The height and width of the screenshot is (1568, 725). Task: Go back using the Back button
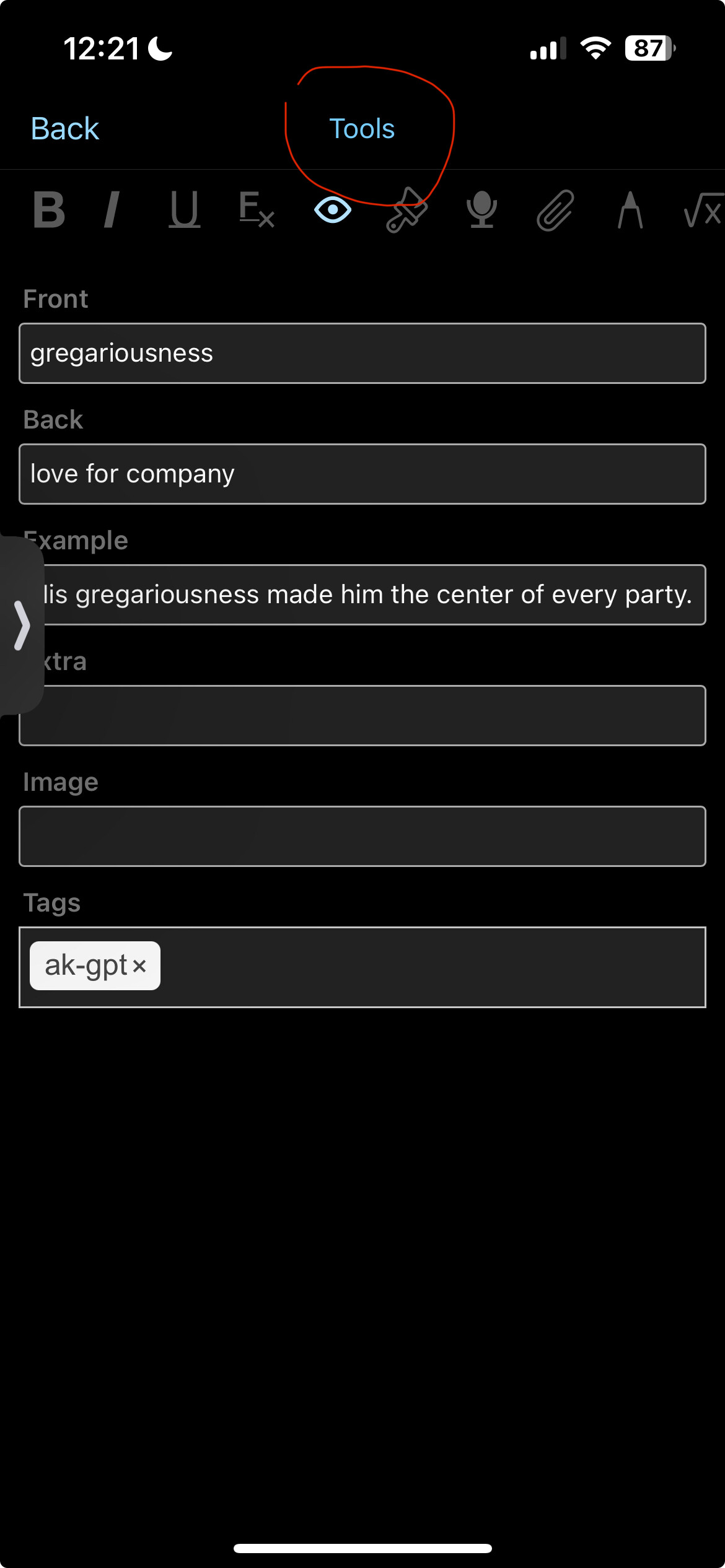click(64, 129)
